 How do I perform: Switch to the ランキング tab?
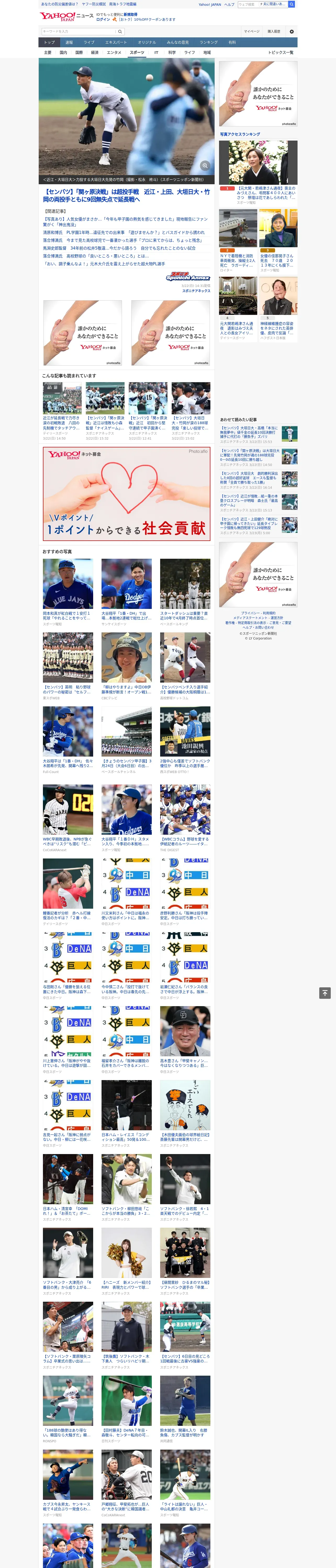(x=209, y=43)
